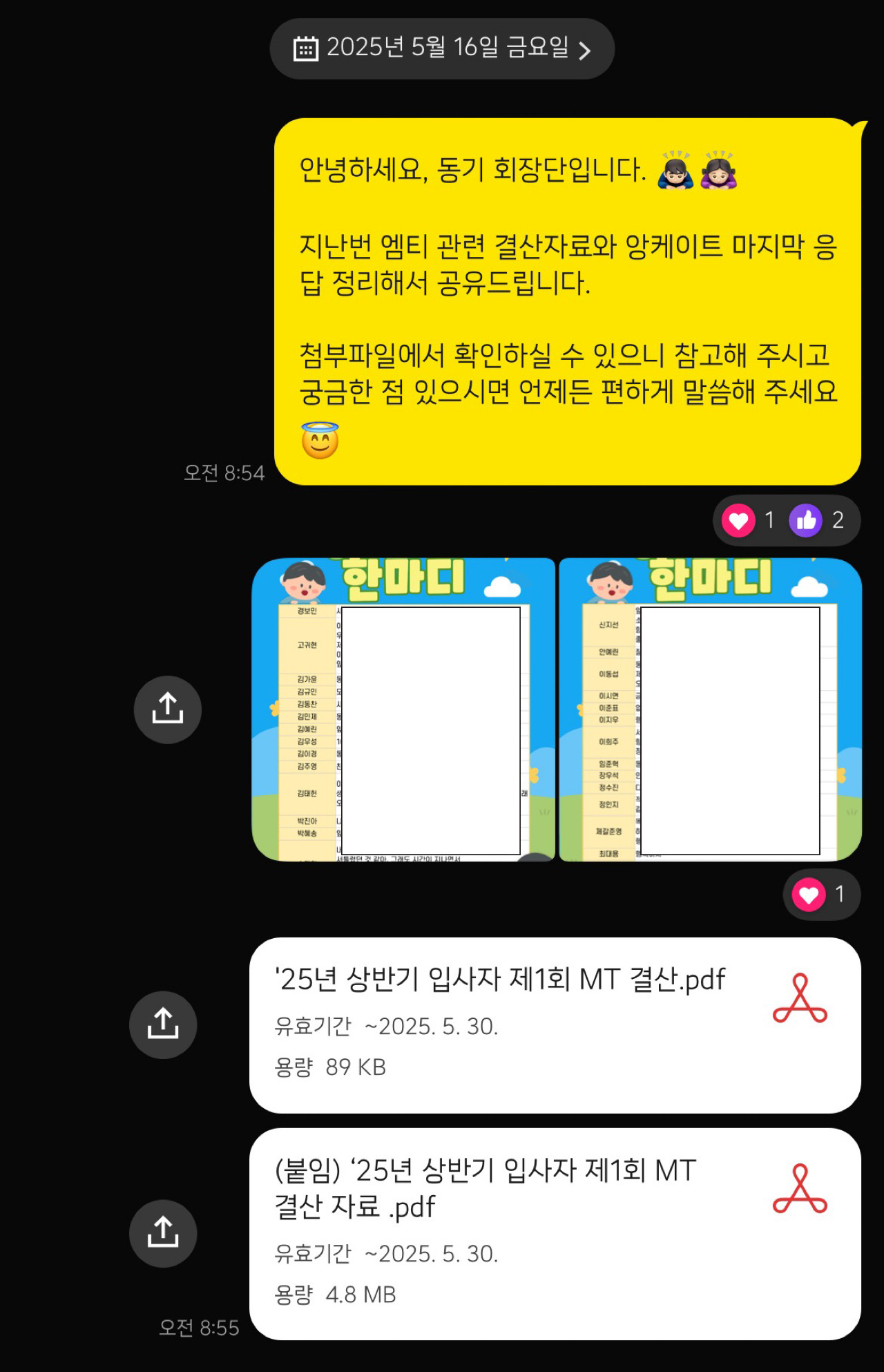Image resolution: width=884 pixels, height=1372 pixels.
Task: Open the date picker for 2025년 5월 16일
Action: point(442,49)
